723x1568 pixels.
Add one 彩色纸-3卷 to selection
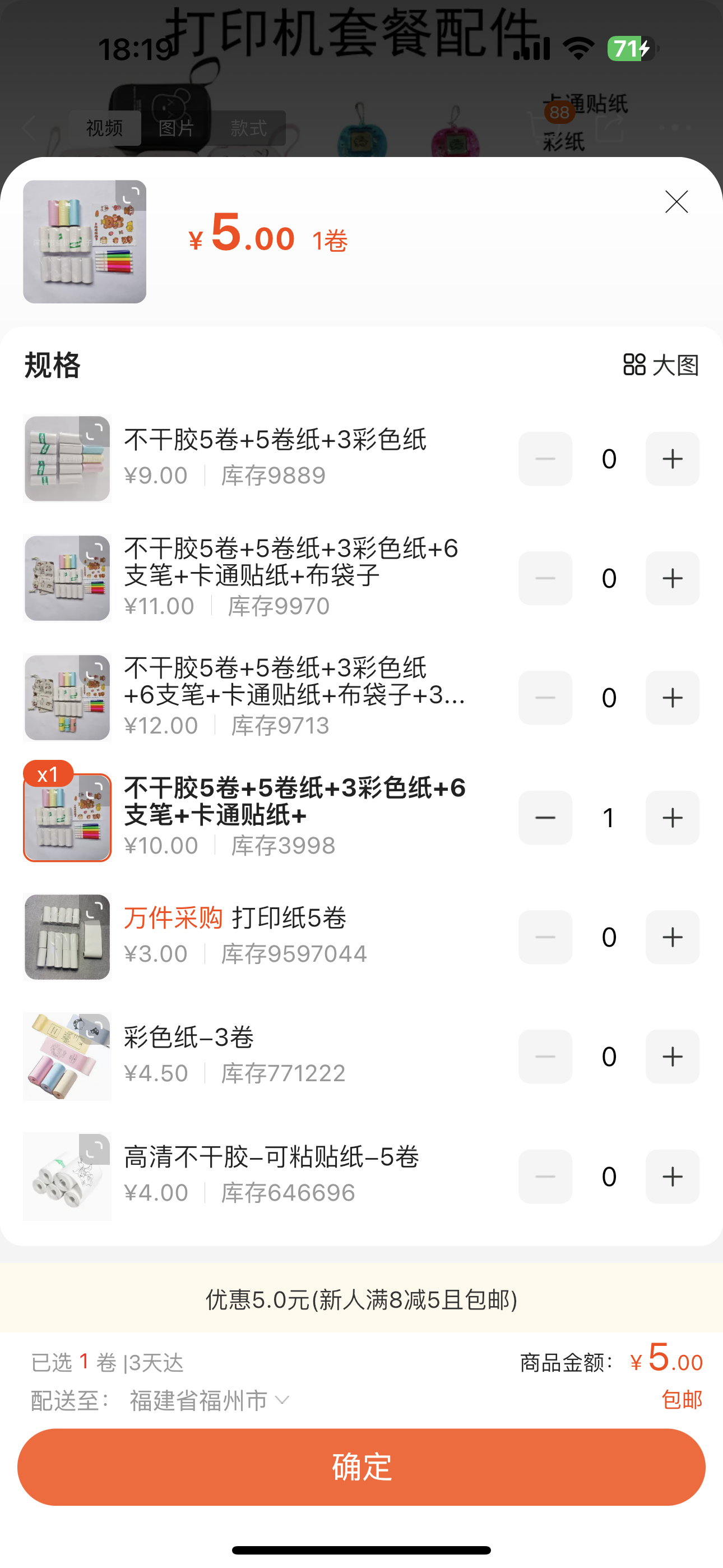[672, 1057]
